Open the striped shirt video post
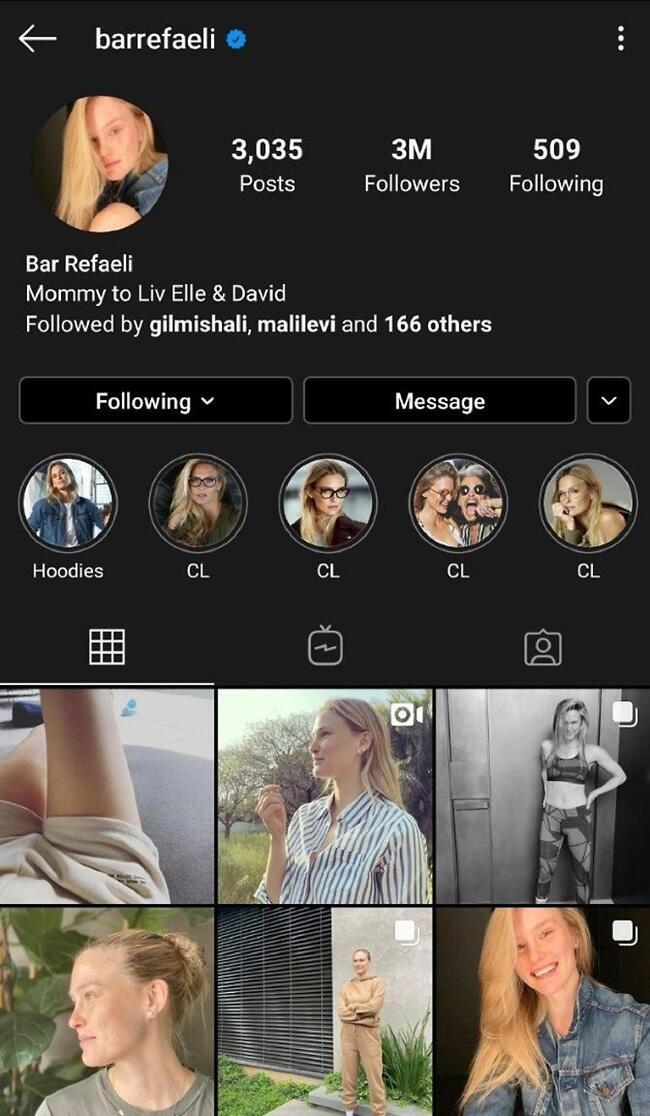 click(x=325, y=796)
